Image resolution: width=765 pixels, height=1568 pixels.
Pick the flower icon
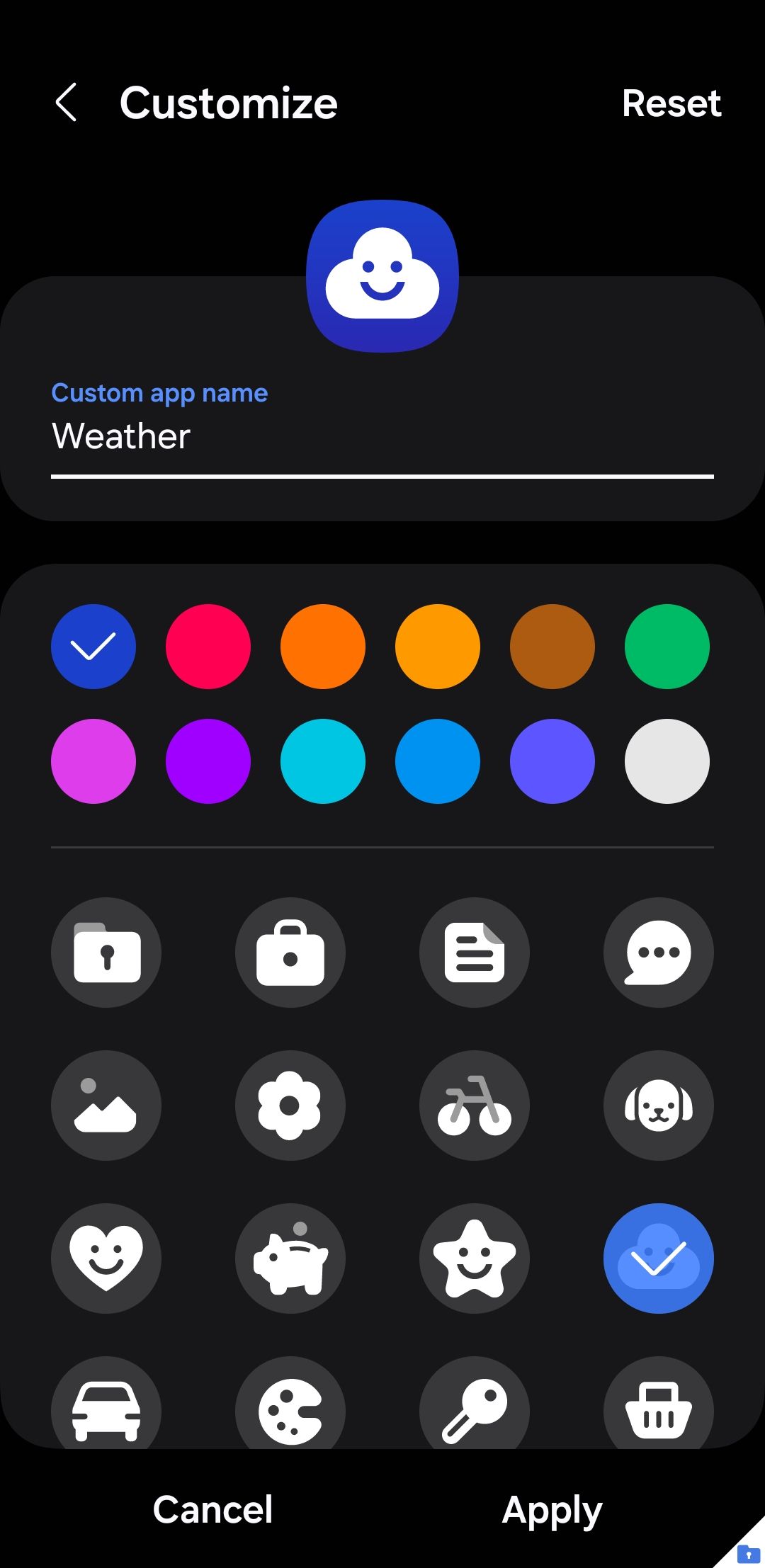click(290, 1106)
